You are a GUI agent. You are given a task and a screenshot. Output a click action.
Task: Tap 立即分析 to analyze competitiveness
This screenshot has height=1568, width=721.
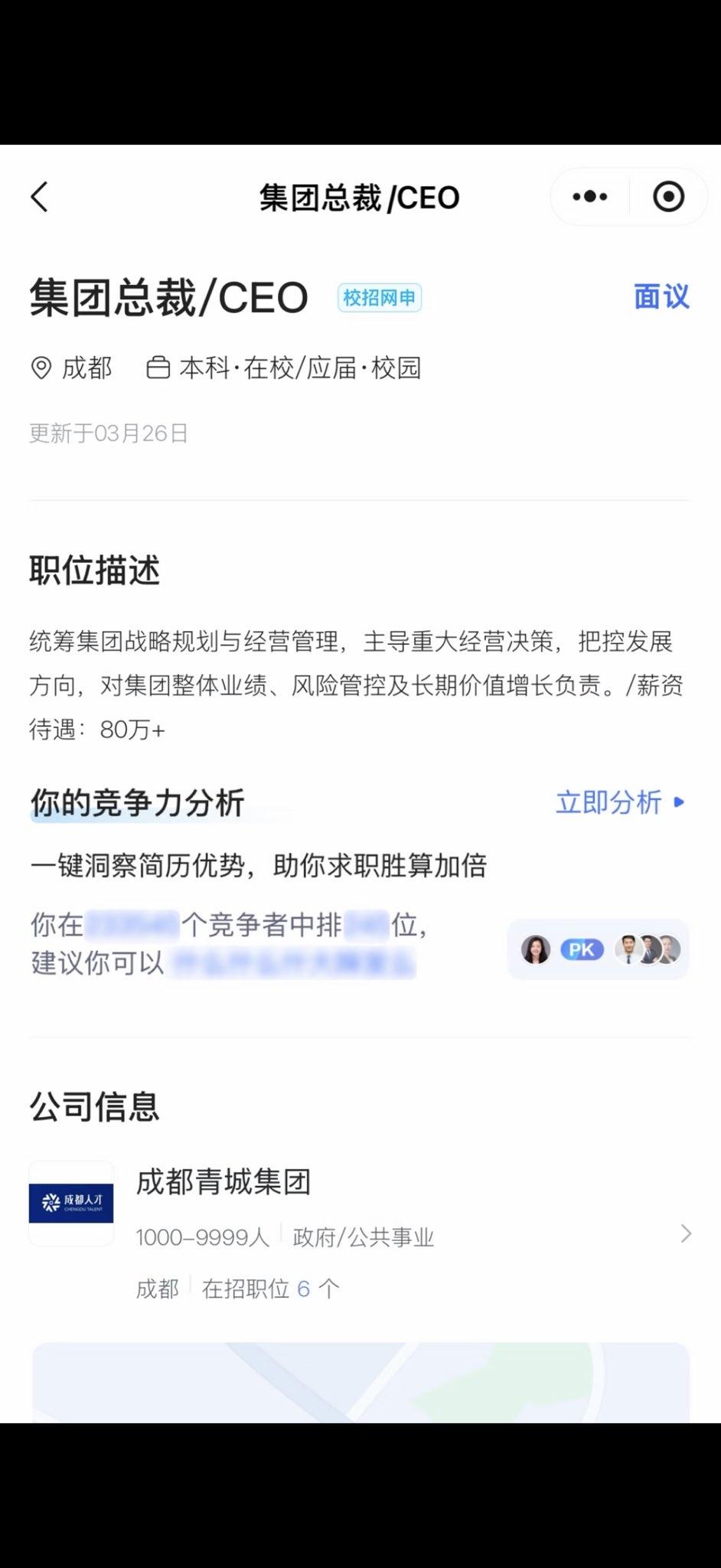(x=608, y=804)
